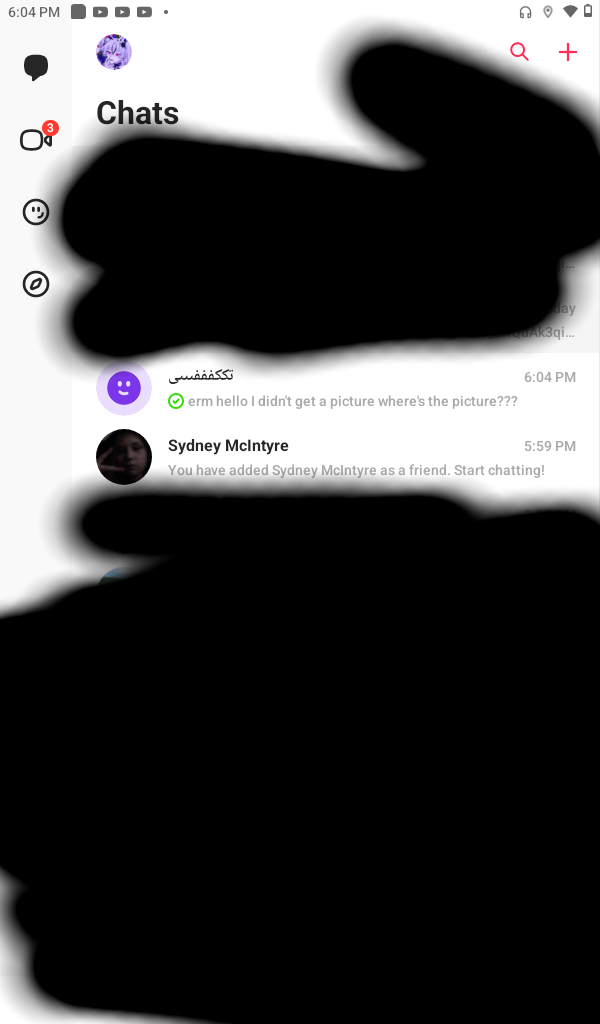Start a new chat with plus icon
This screenshot has height=1024, width=600.
click(568, 52)
